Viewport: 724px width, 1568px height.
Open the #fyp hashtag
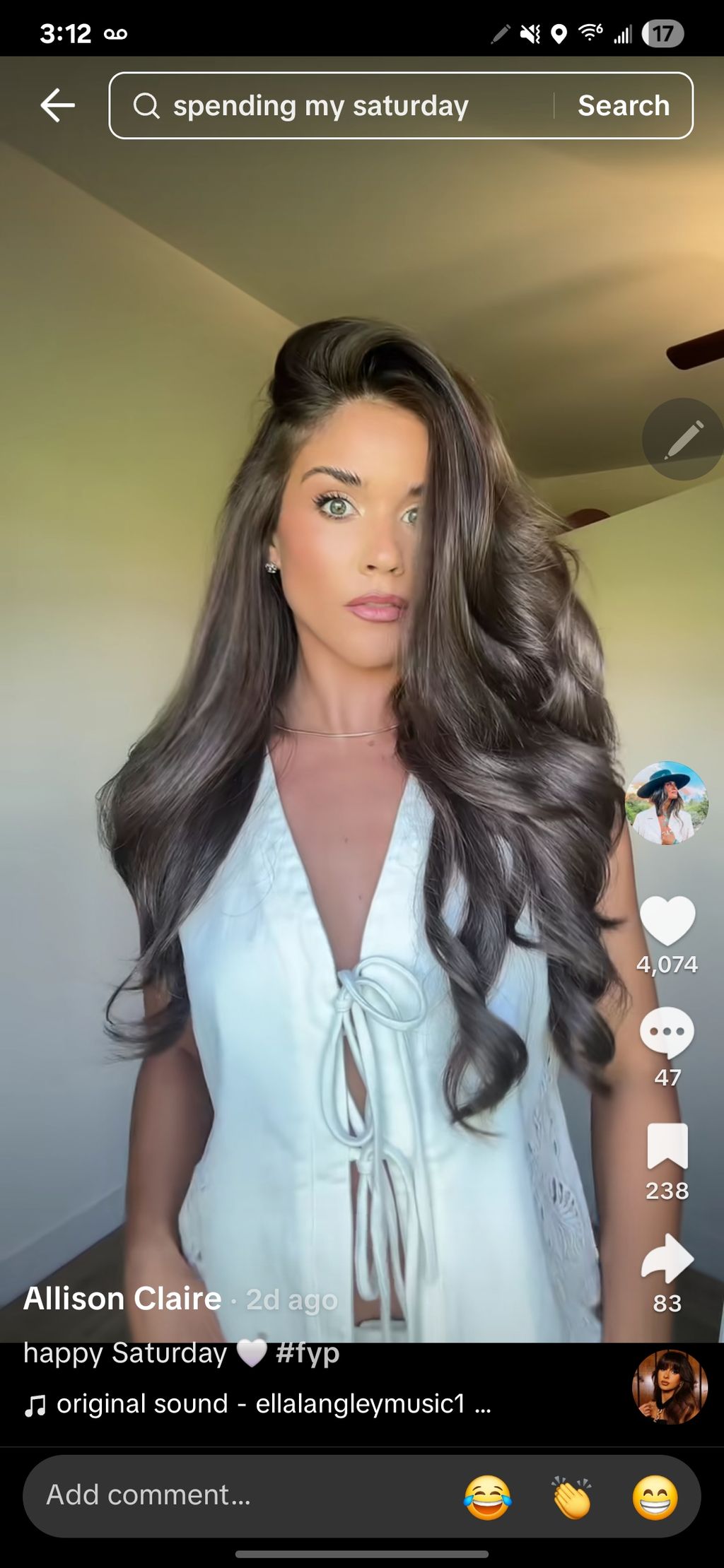click(x=308, y=1352)
